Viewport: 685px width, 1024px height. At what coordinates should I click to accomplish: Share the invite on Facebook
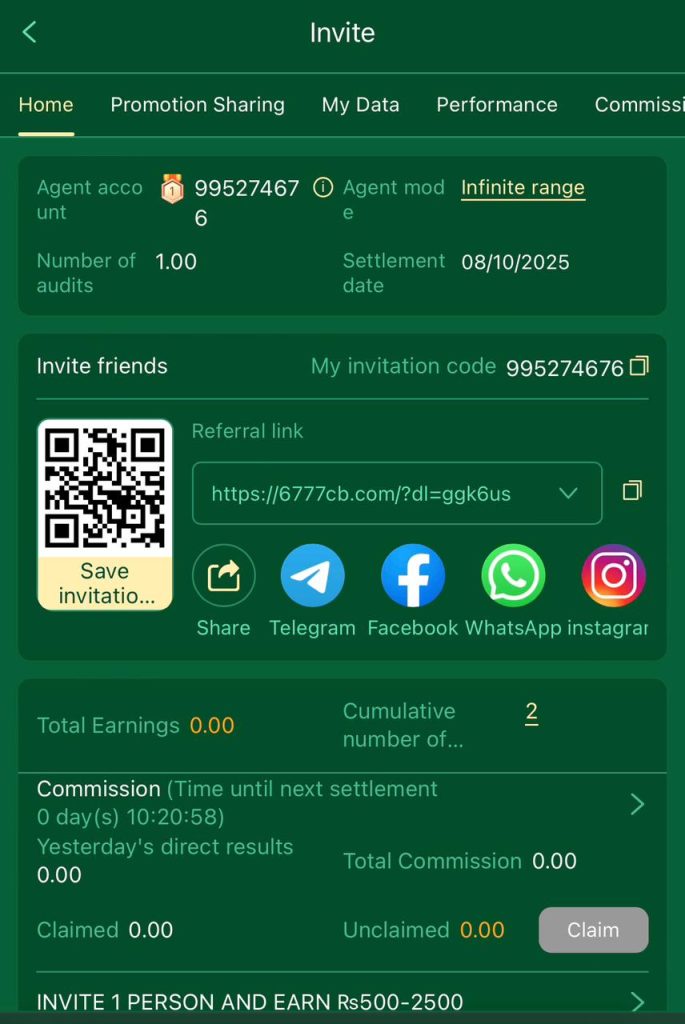pos(413,576)
